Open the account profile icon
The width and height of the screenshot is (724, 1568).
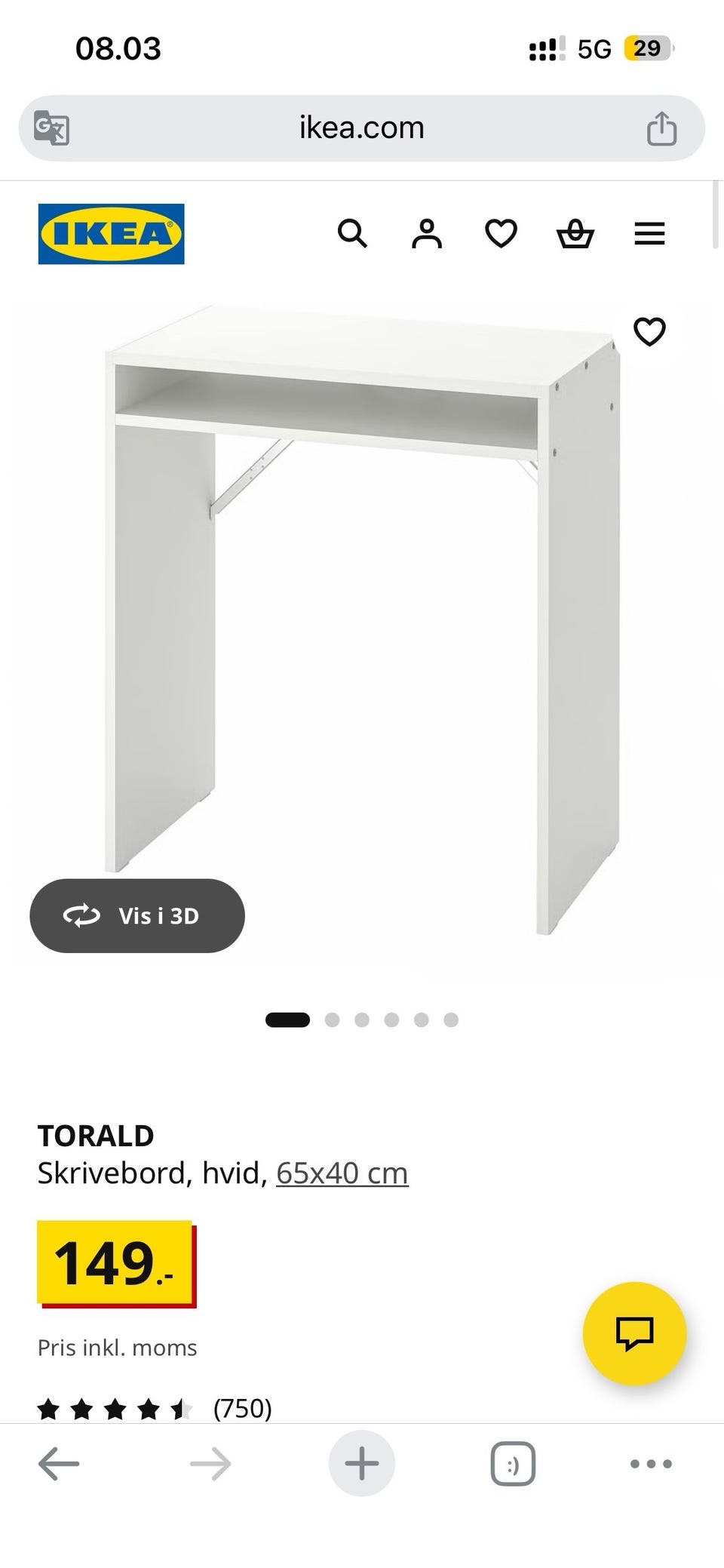click(x=427, y=234)
